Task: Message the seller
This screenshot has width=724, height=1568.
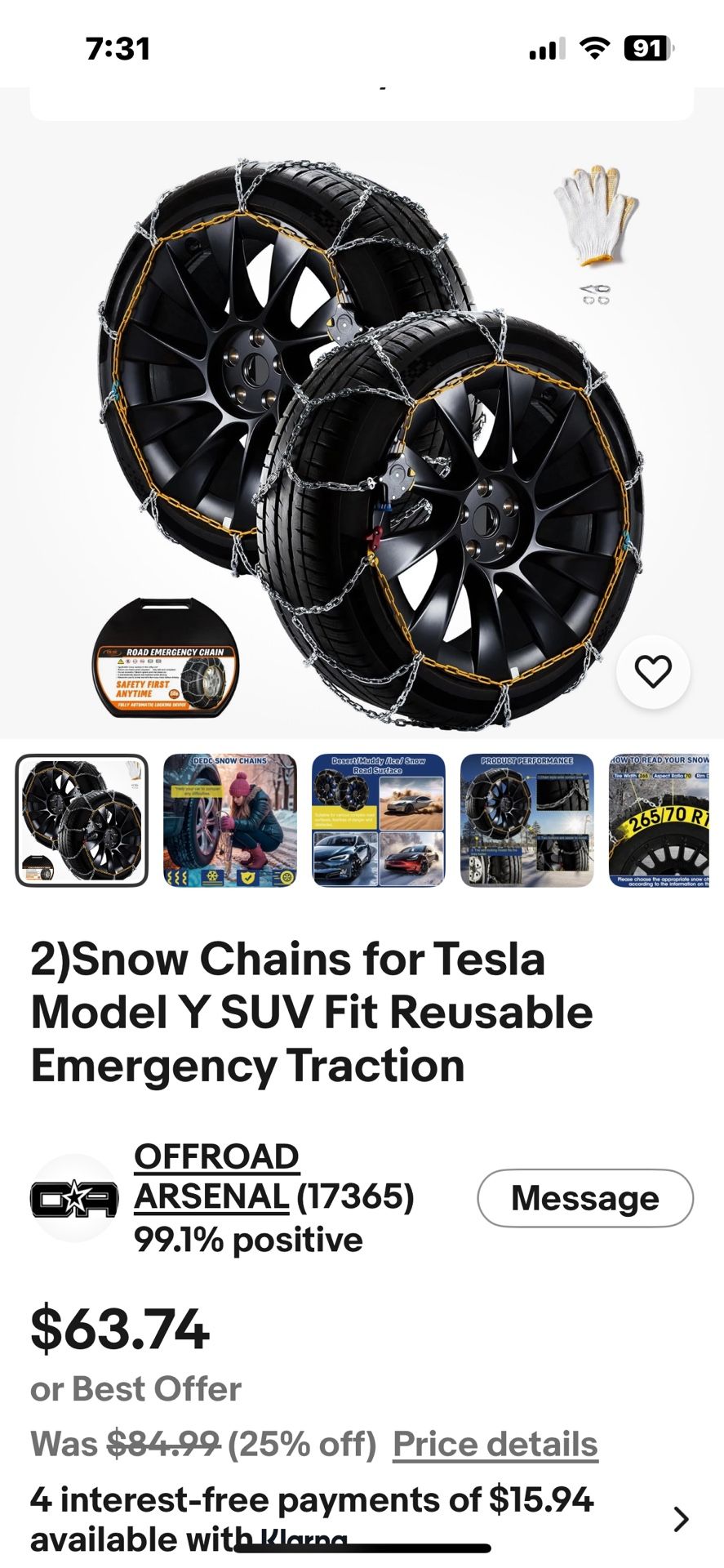Action: [585, 1198]
